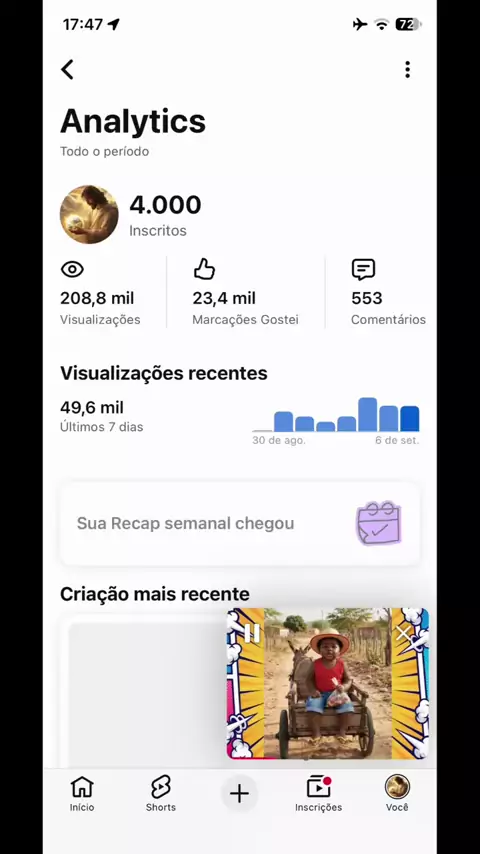Switch to the Shorts tab
Viewport: 480px width, 854px height.
pyautogui.click(x=160, y=794)
